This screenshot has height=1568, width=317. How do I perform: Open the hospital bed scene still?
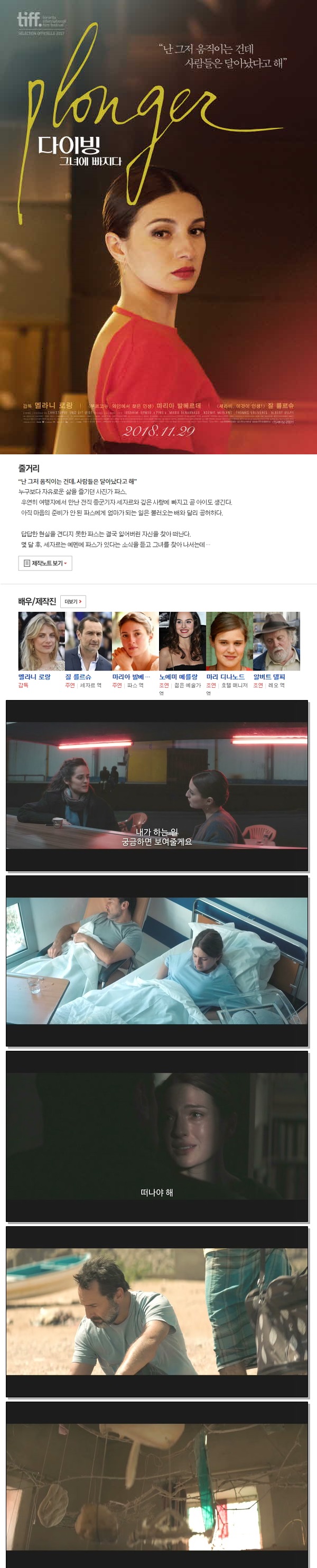click(157, 960)
